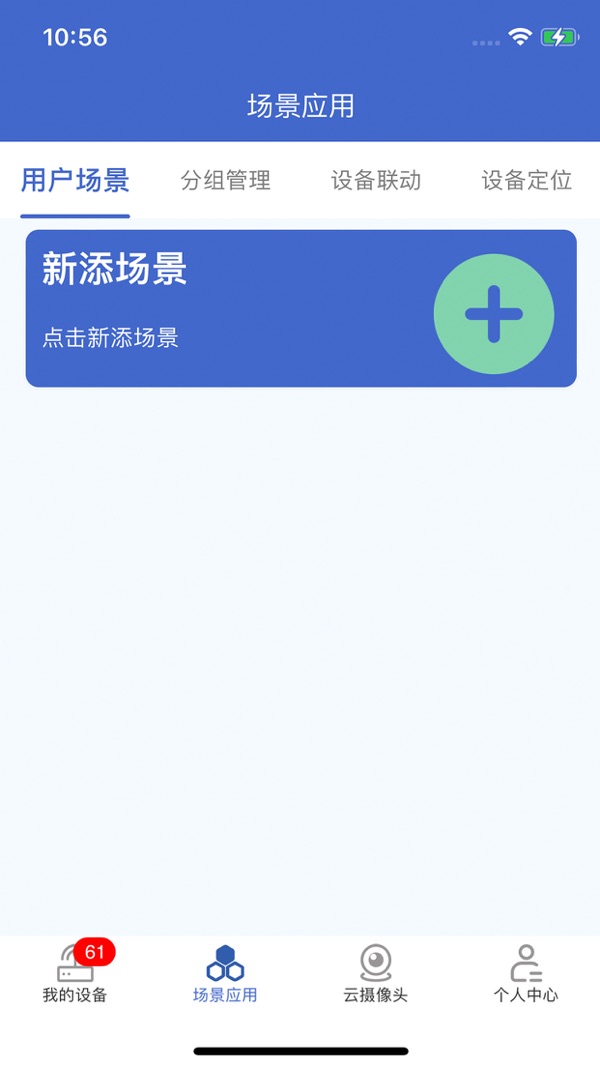Switch to the 分组管理 tab
Screen dimensions: 600x1067
[225, 181]
